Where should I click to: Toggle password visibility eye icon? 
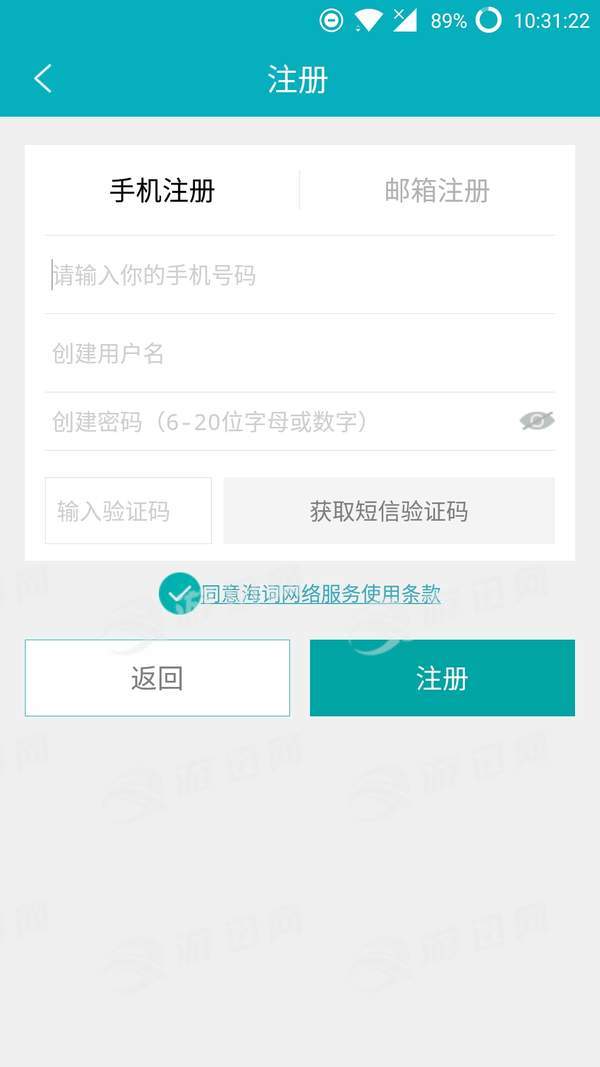(x=537, y=421)
